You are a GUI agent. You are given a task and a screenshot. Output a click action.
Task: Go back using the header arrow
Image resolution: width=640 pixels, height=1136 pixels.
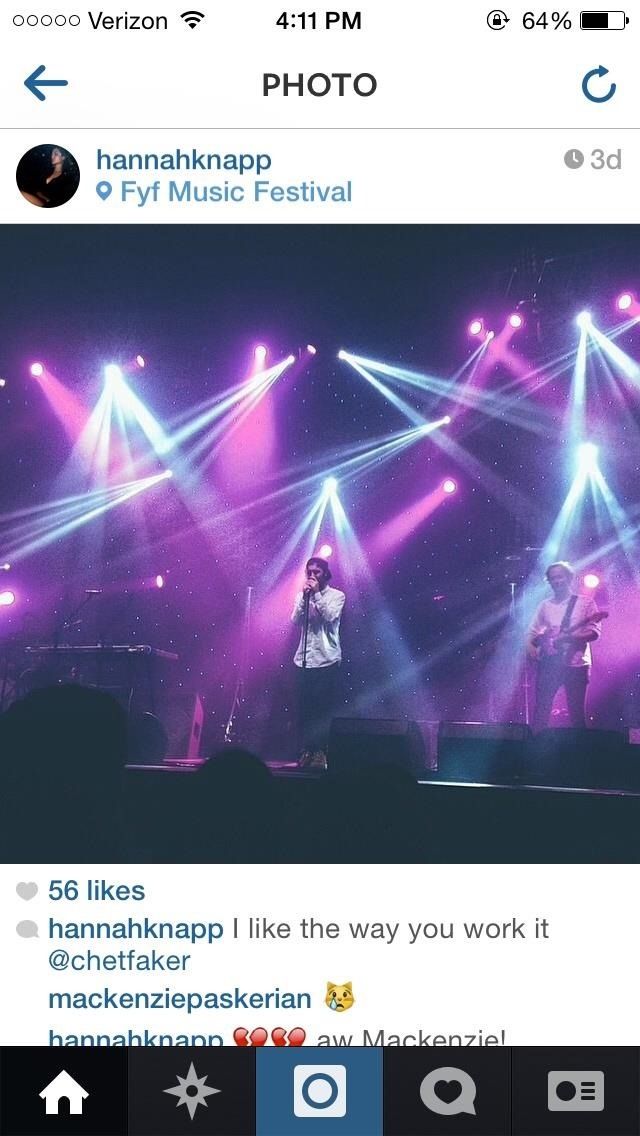pyautogui.click(x=45, y=85)
